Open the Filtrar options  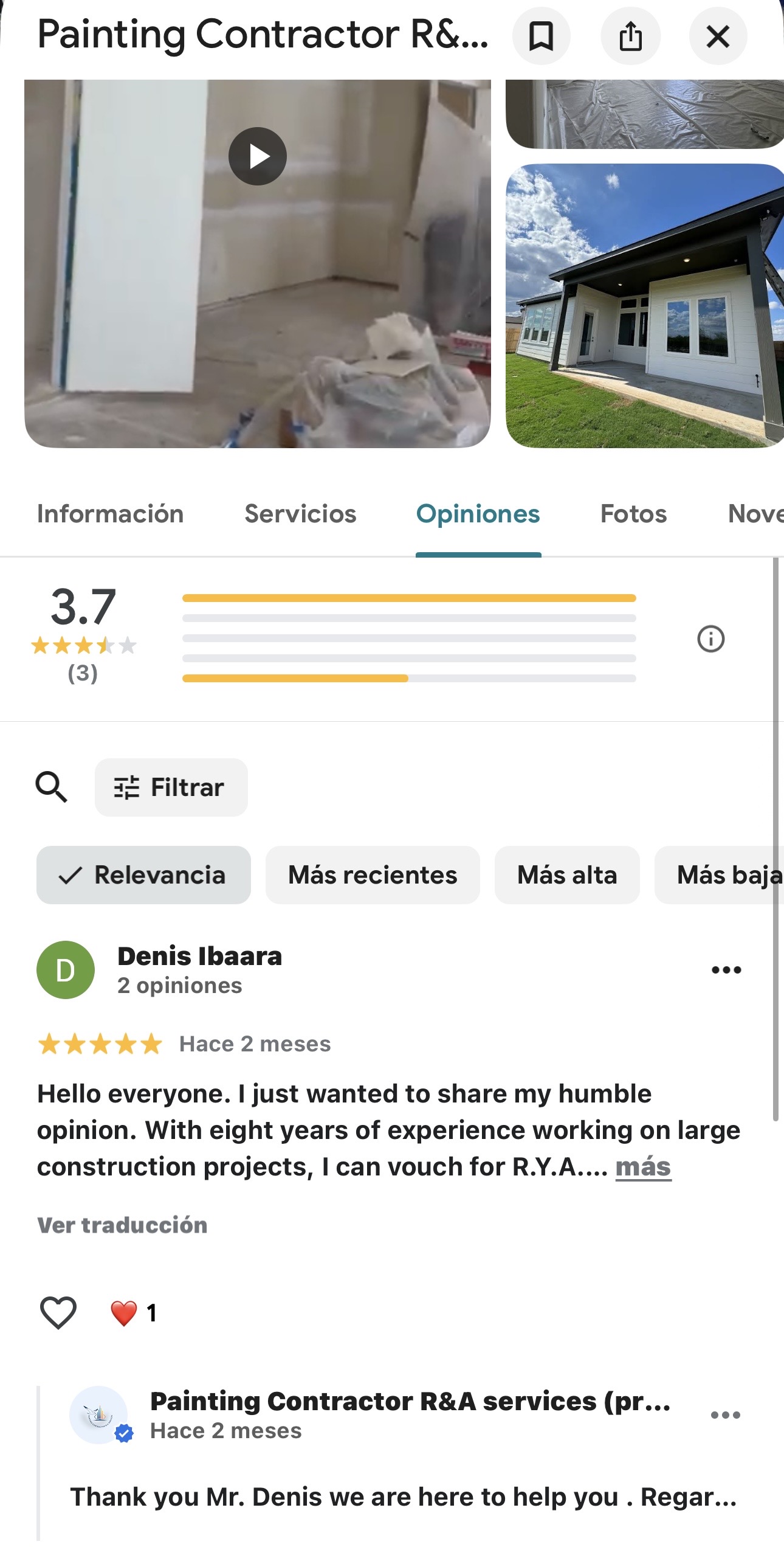[171, 787]
